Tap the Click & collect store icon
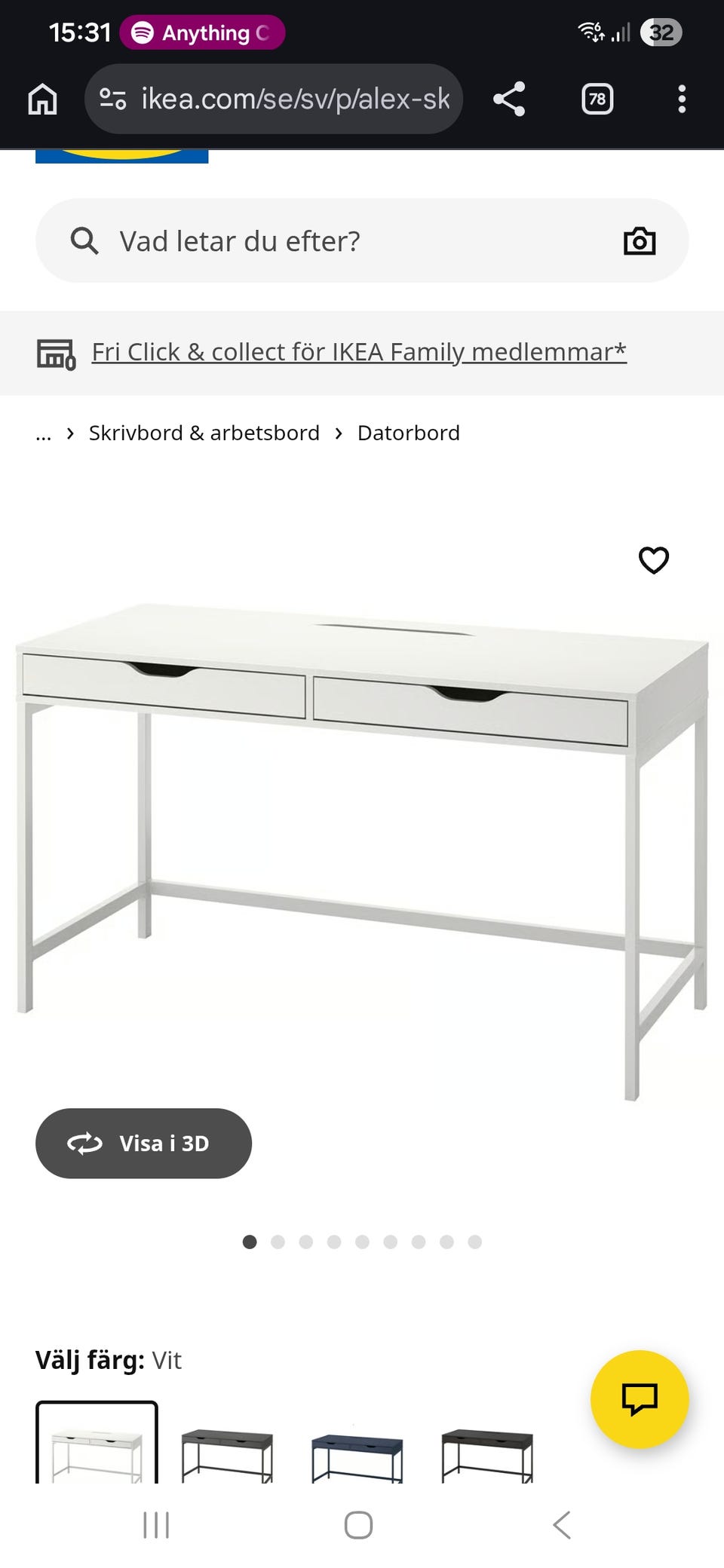This screenshot has width=724, height=1568. pyautogui.click(x=56, y=353)
